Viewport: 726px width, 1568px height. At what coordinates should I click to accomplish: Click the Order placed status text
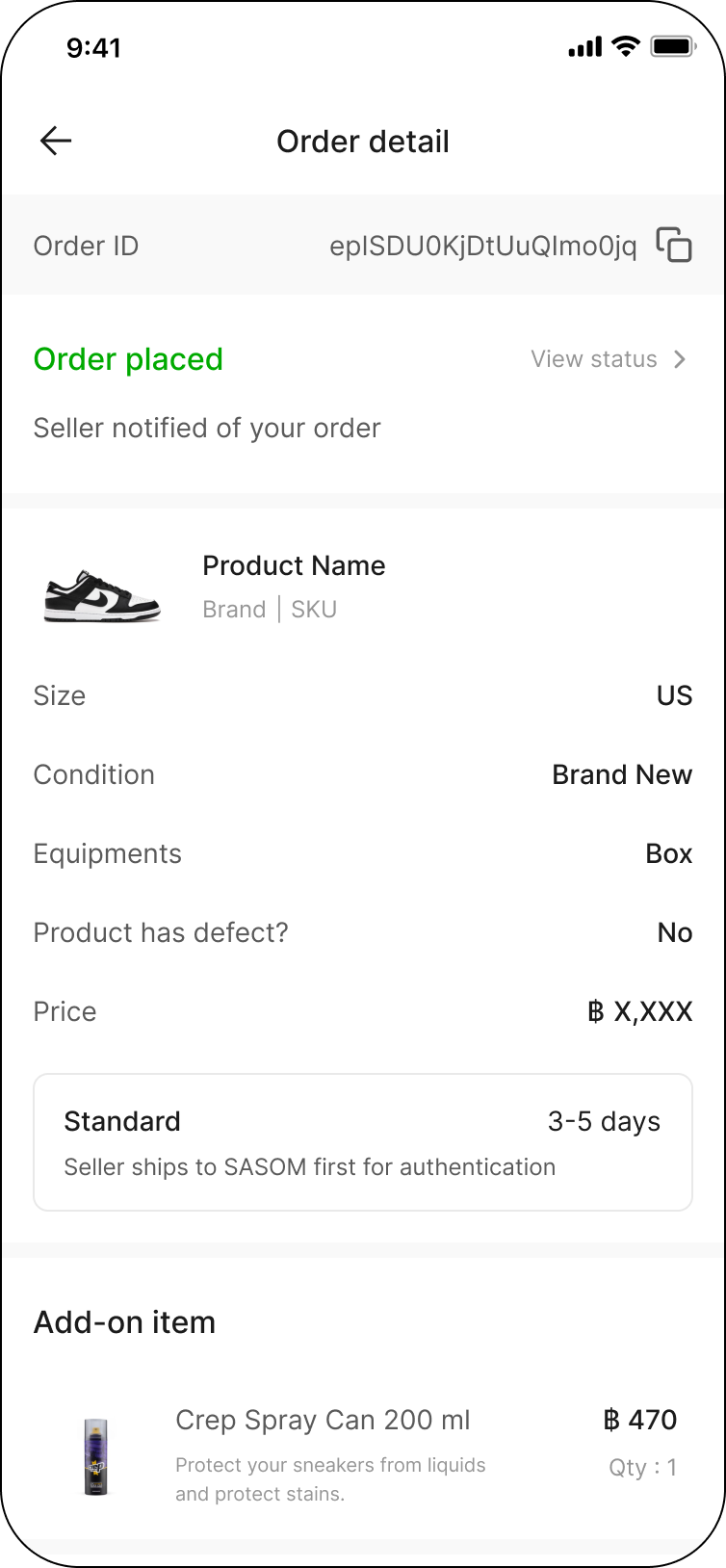[x=127, y=358]
